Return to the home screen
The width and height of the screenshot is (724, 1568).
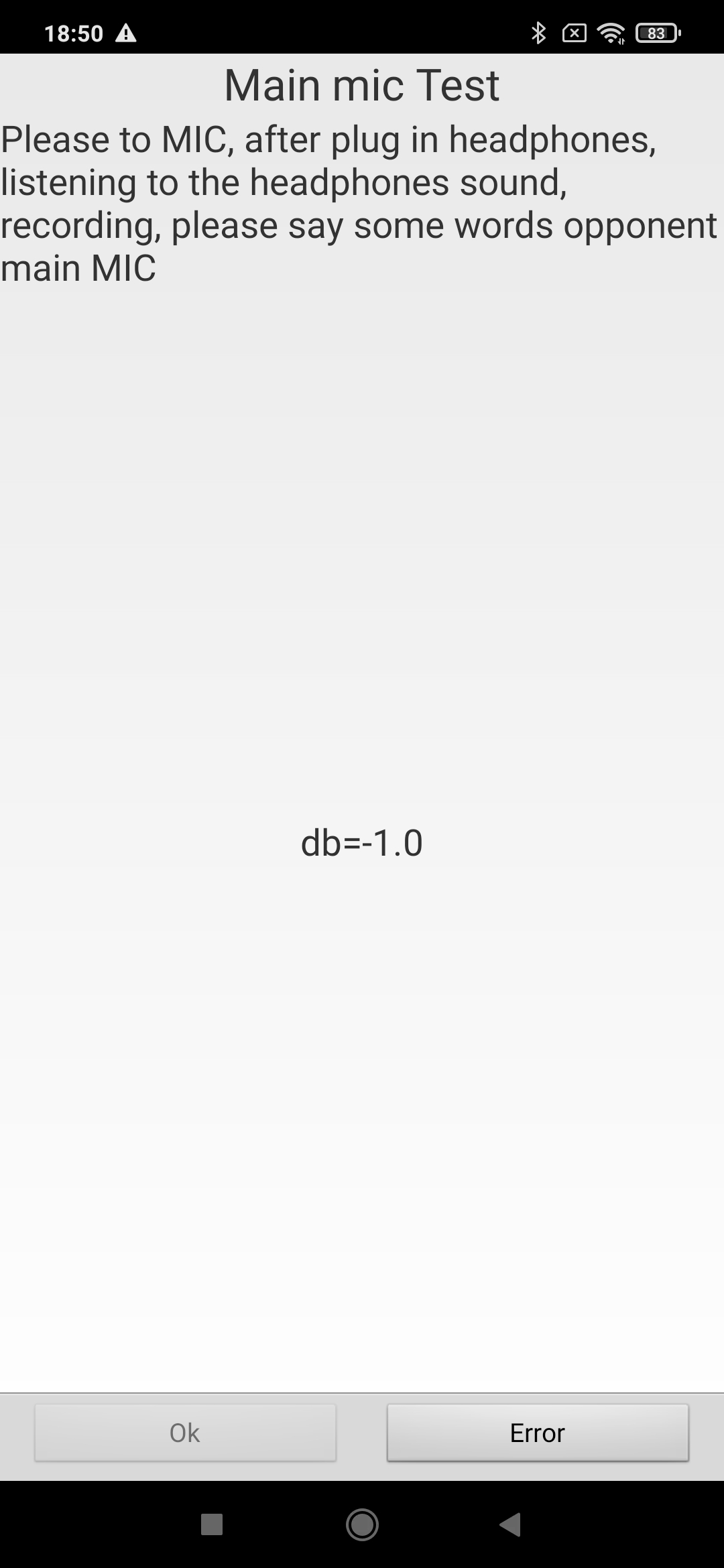pos(362,1524)
